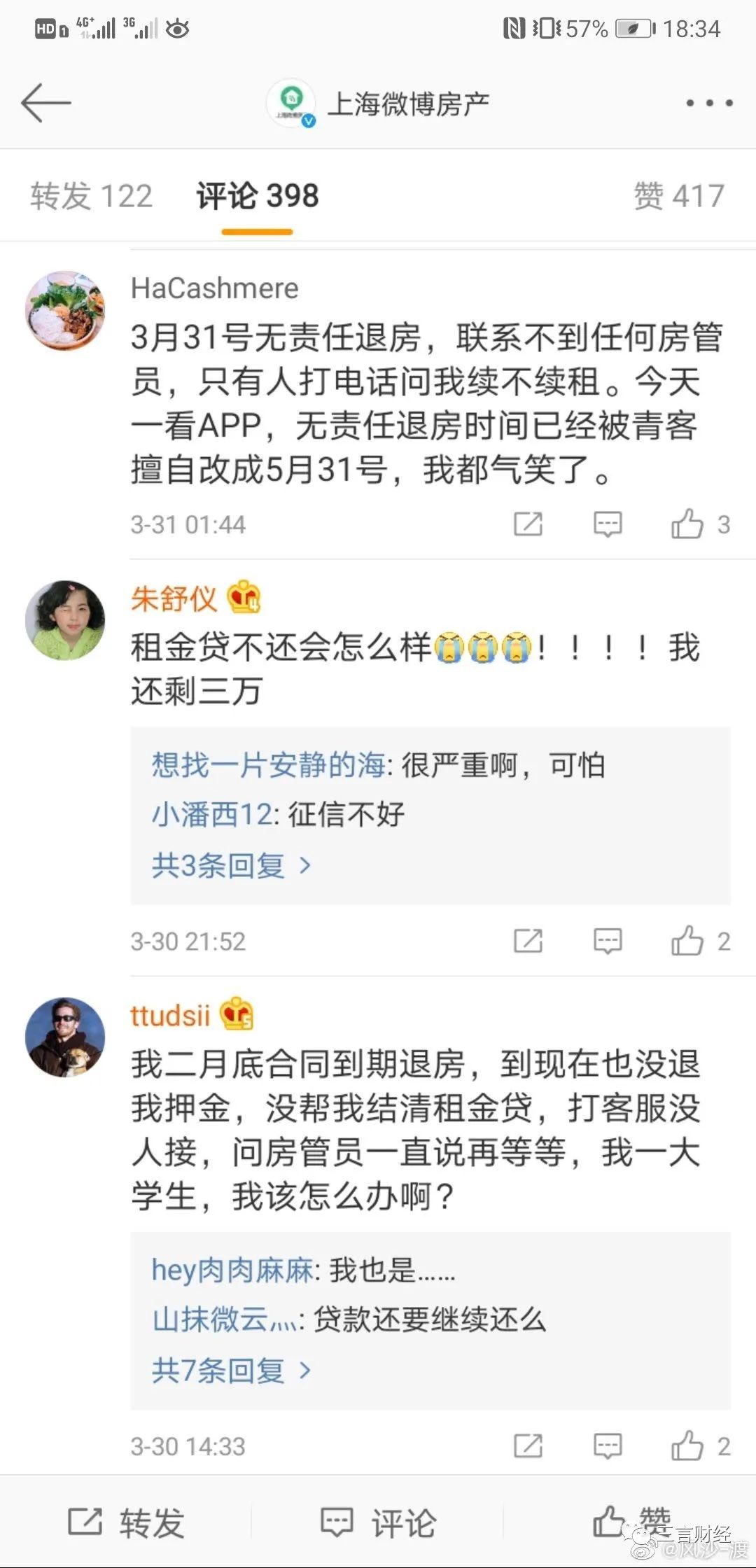Switch to the 赞 417 tab
The width and height of the screenshot is (756, 1568).
[x=678, y=196]
